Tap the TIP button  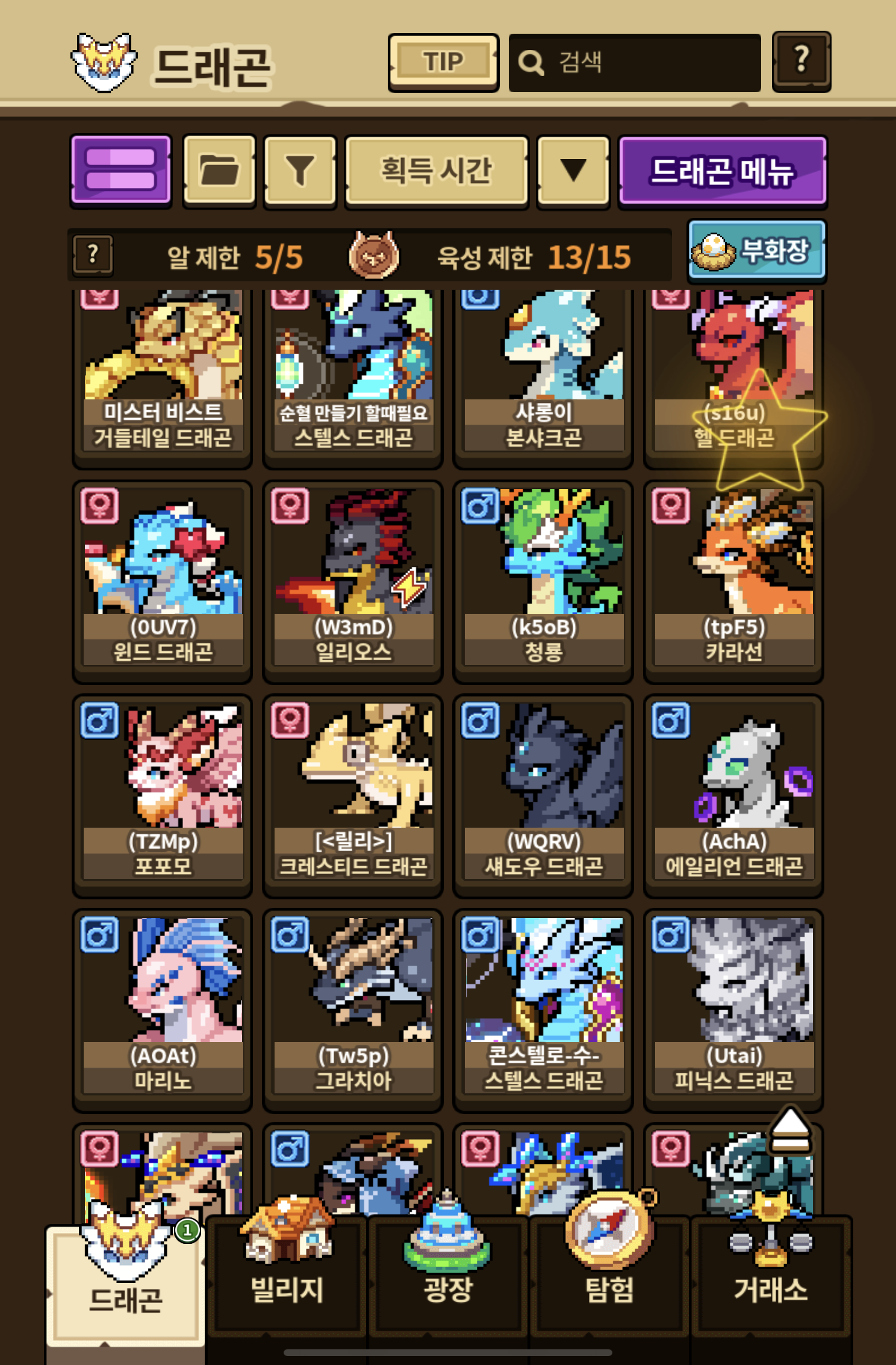tap(443, 62)
